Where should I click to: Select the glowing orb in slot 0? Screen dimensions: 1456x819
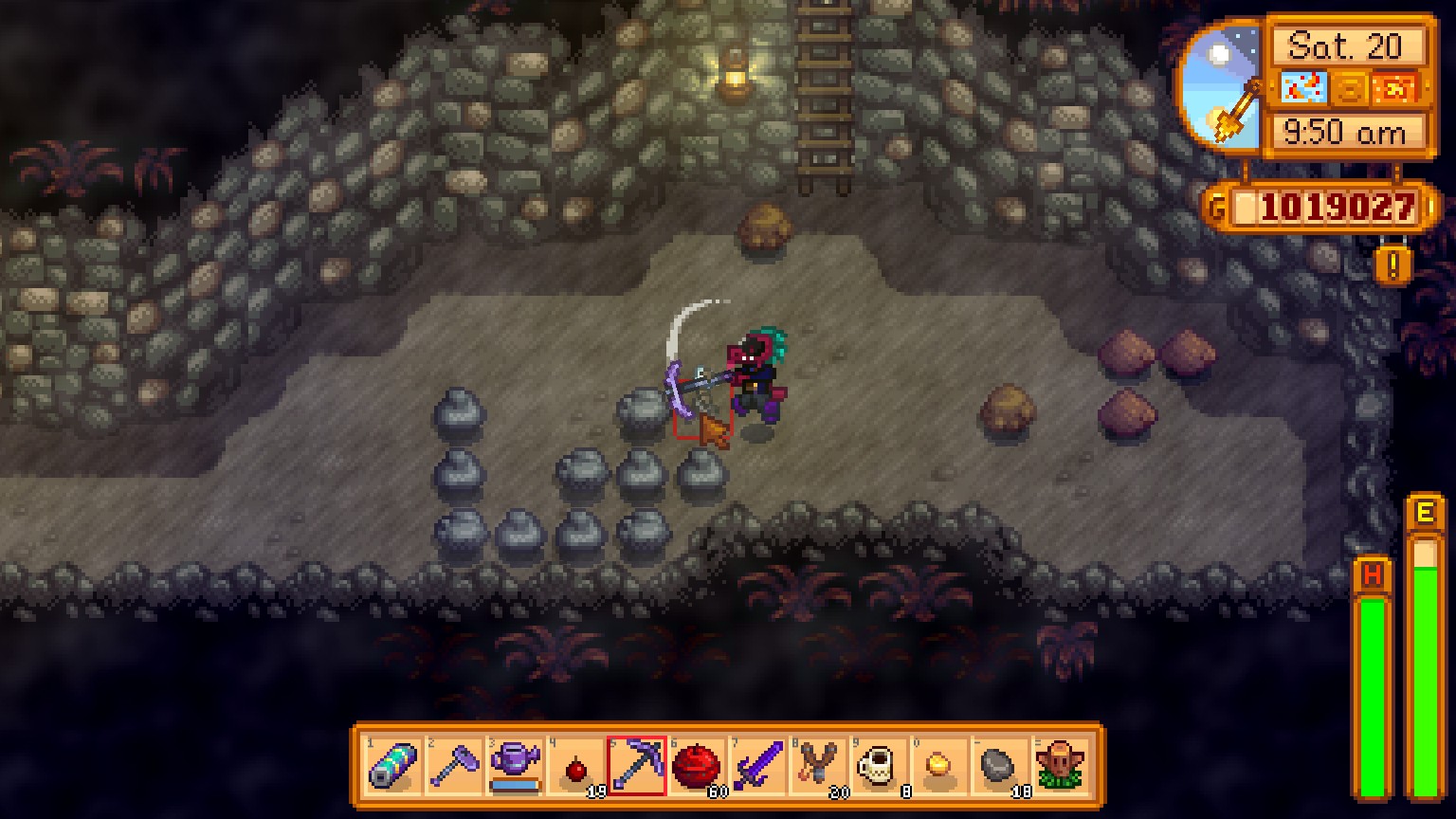(939, 766)
